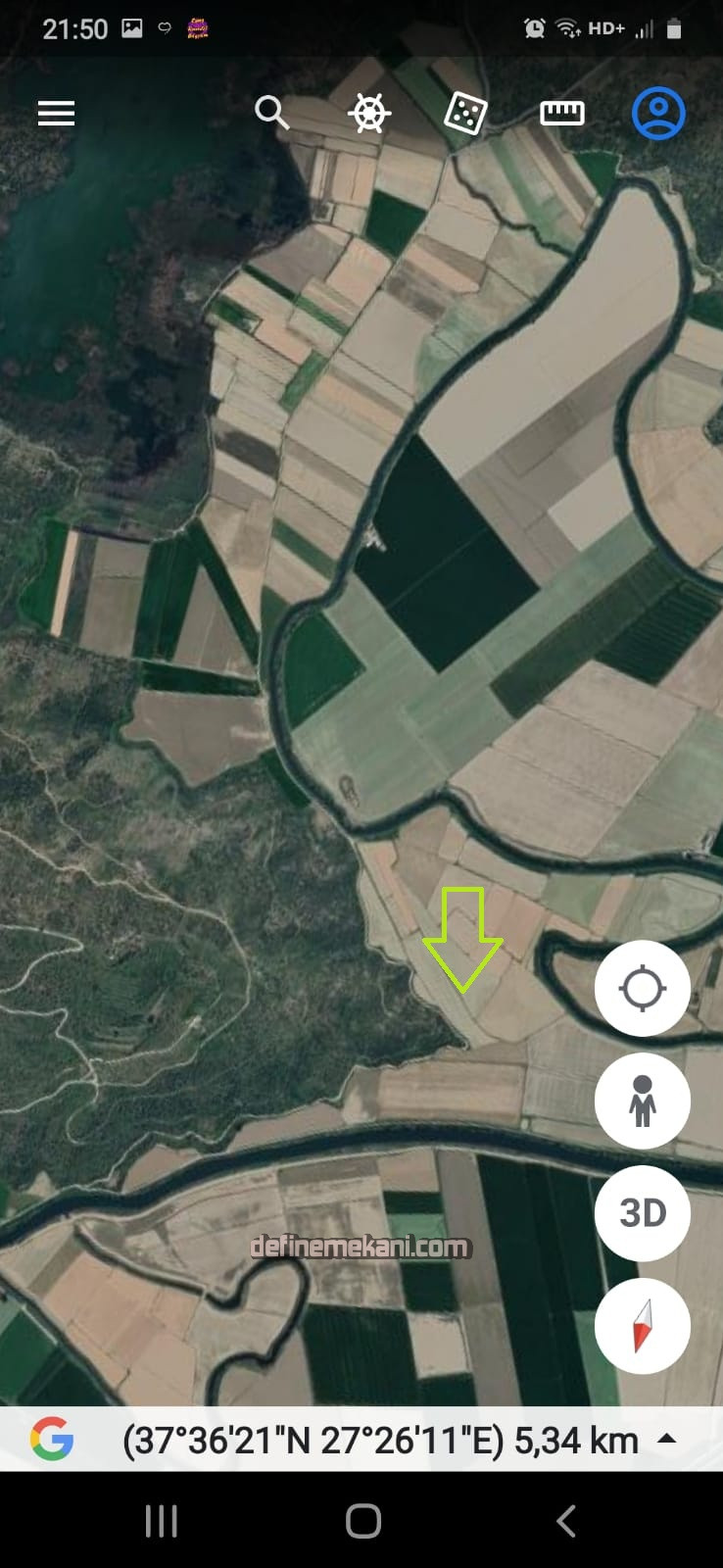Search for a place

tap(271, 113)
